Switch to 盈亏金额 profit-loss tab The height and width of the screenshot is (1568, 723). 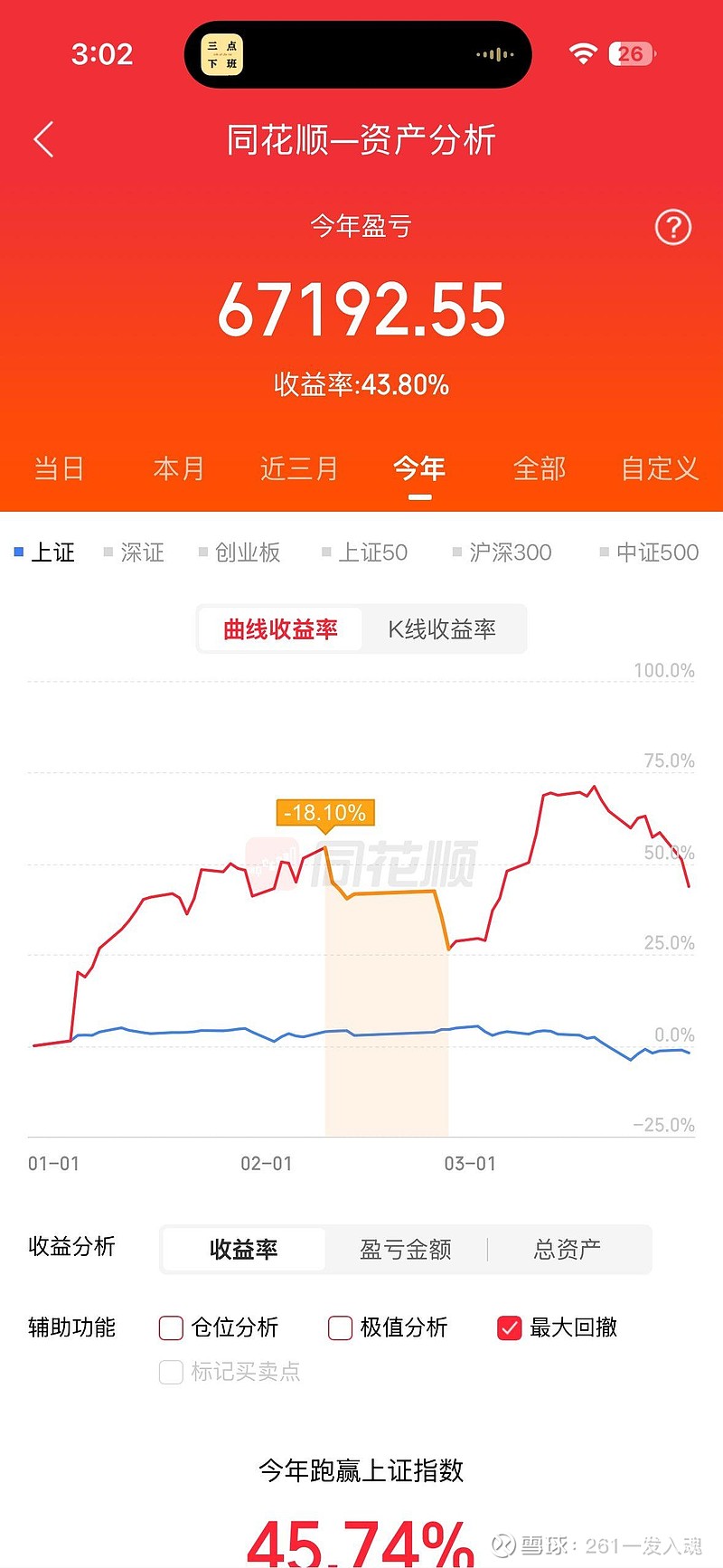[403, 1249]
